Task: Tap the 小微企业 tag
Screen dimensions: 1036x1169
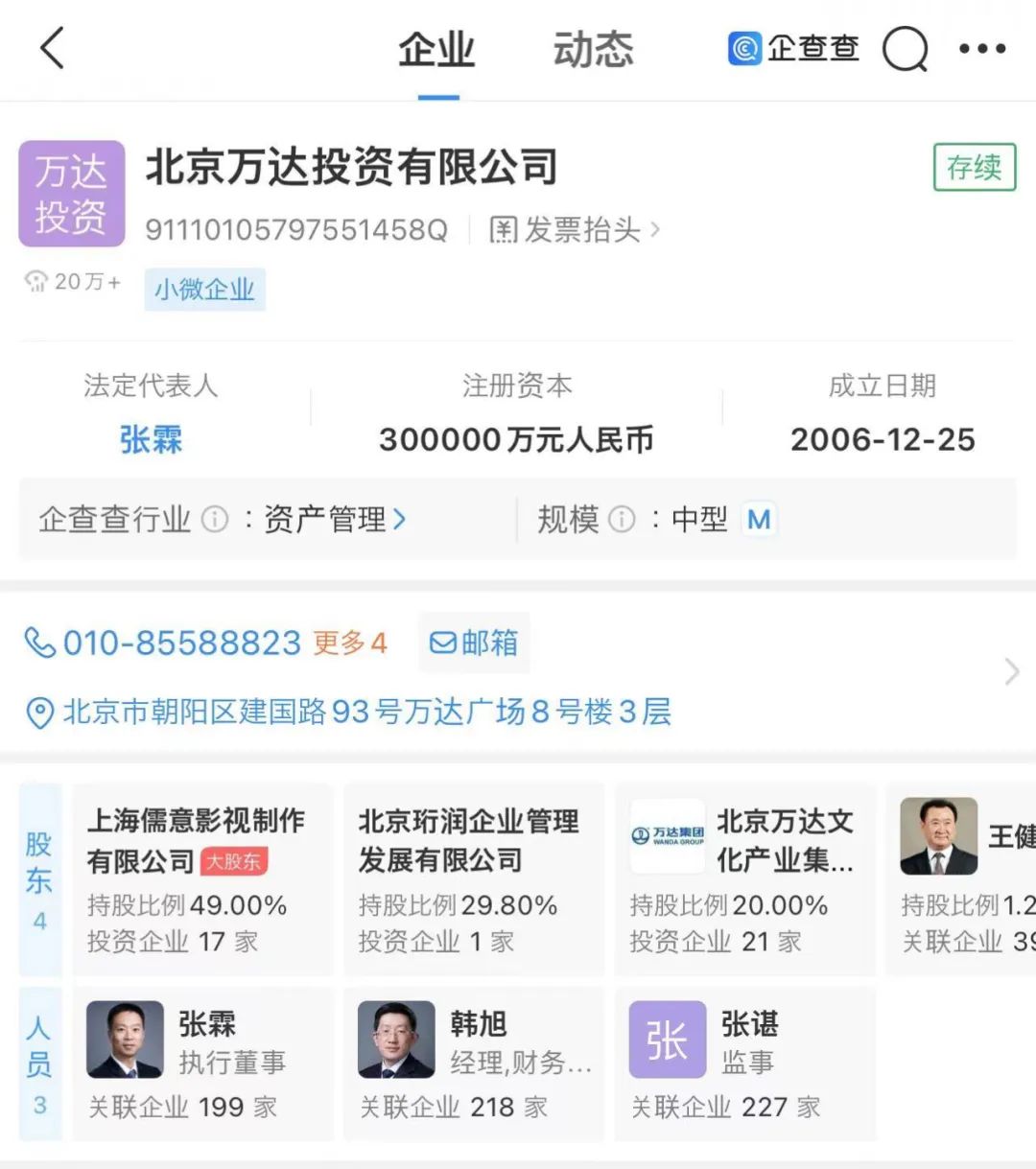Action: (204, 289)
